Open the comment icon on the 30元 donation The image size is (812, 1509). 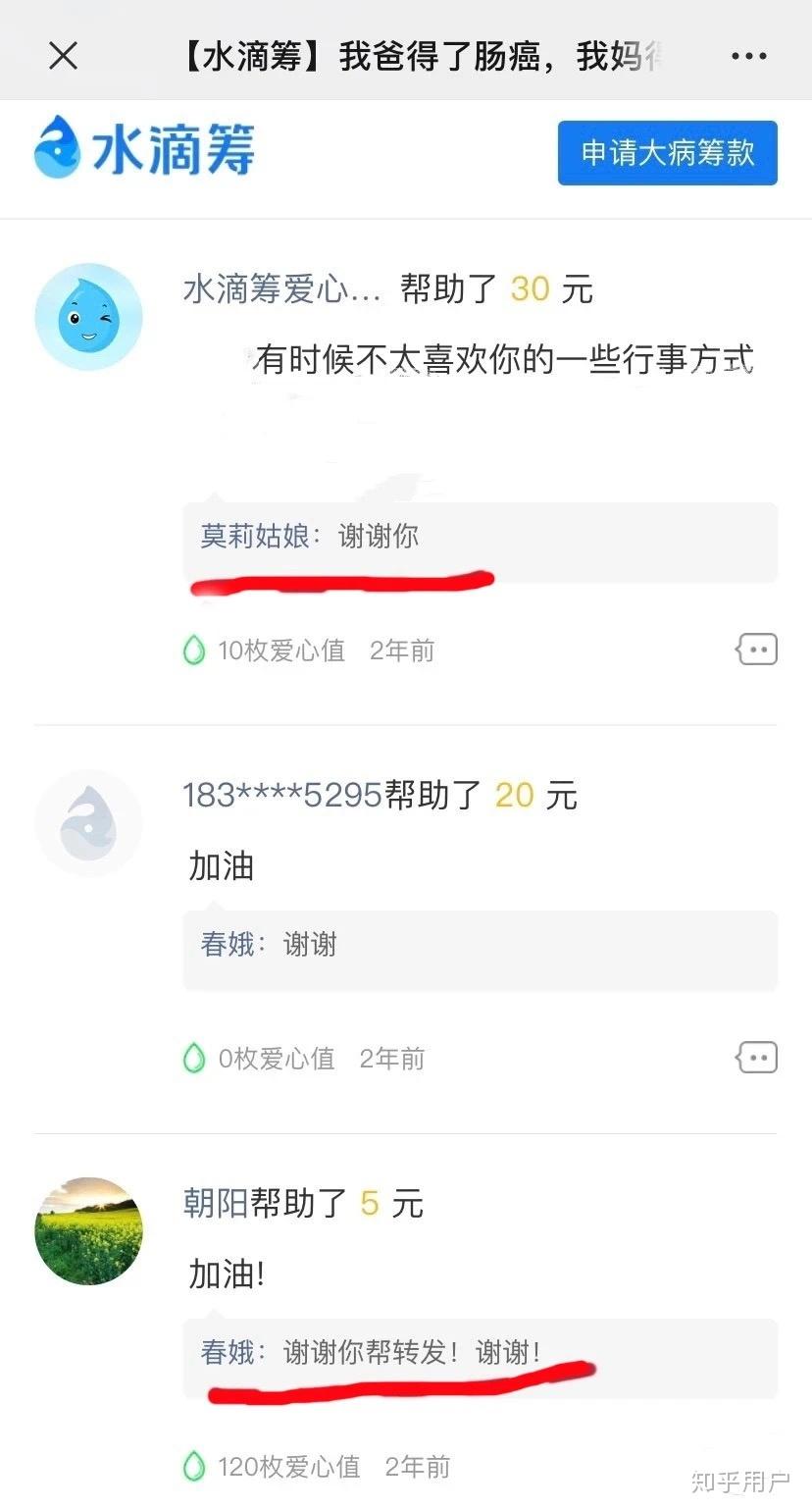click(755, 649)
